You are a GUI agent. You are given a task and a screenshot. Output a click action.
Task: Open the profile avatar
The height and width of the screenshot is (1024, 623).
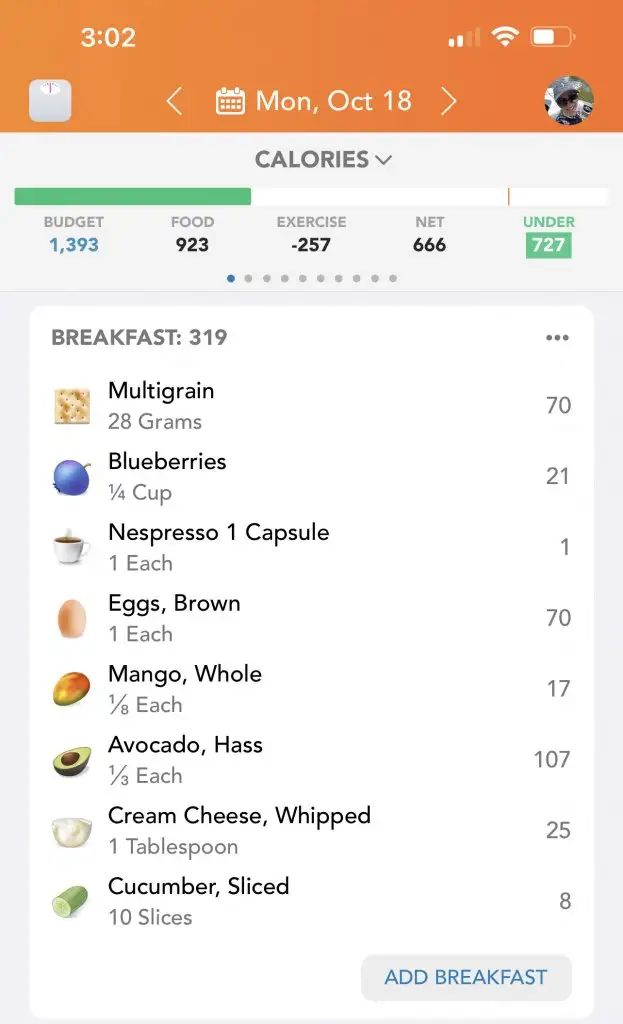(x=569, y=101)
